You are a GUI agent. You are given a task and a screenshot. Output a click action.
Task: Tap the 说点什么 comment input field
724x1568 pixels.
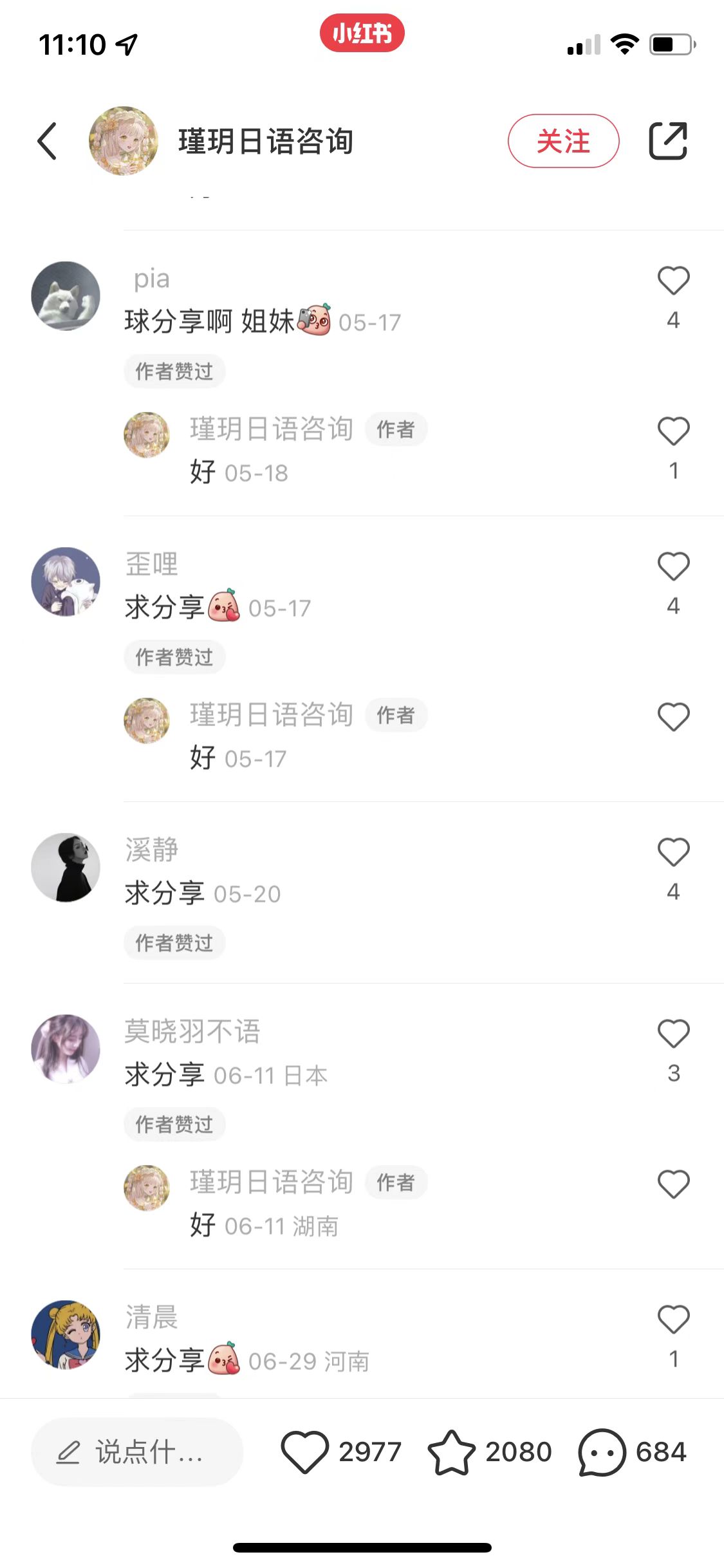[138, 1453]
